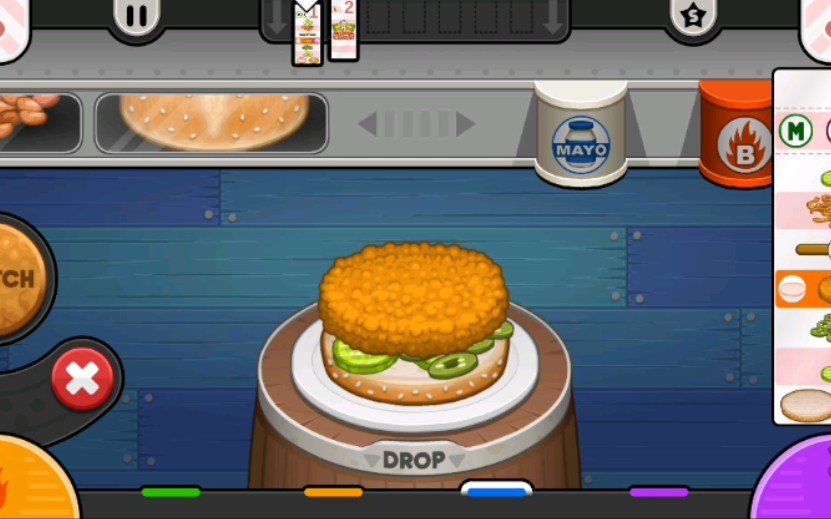Viewport: 831px width, 519px height.
Task: Switch to the green station tab
Action: 171,492
